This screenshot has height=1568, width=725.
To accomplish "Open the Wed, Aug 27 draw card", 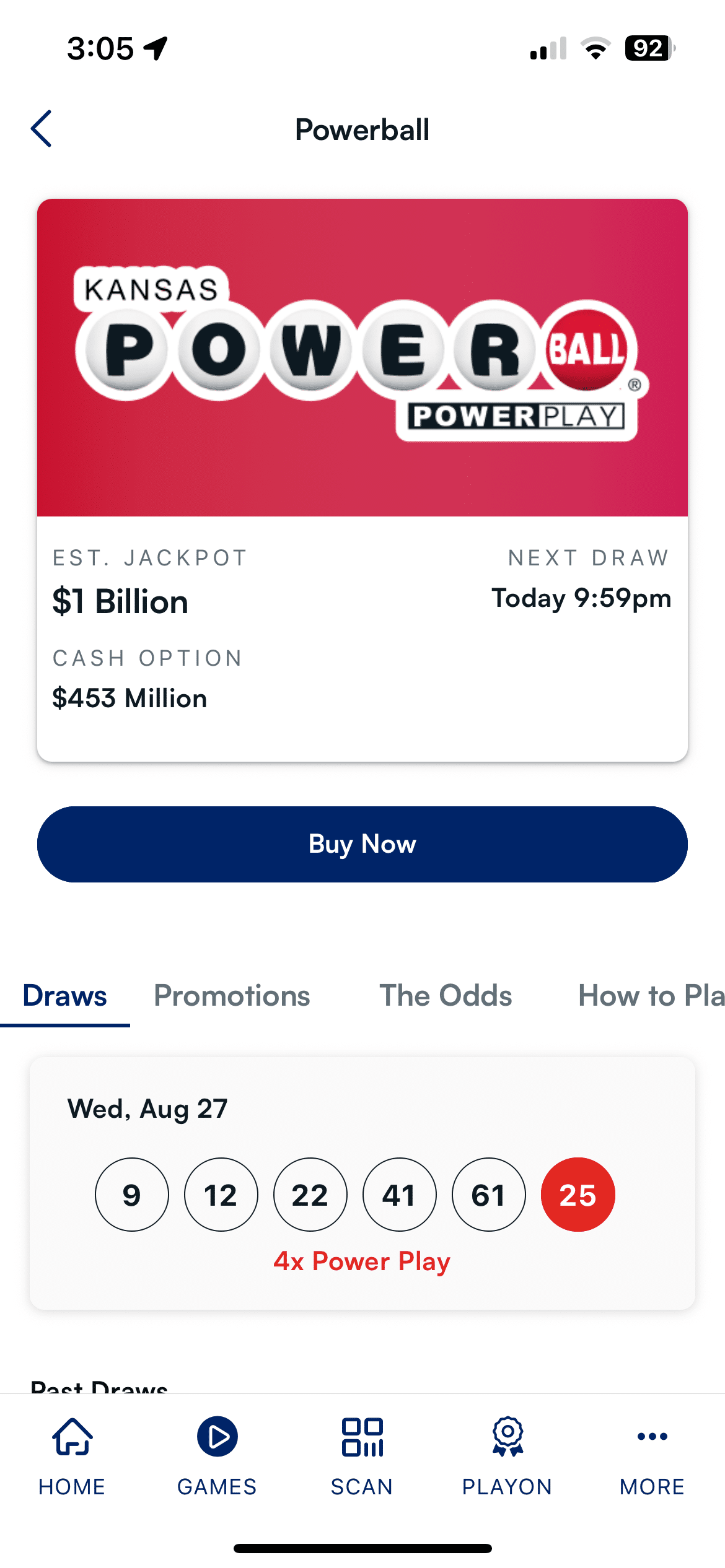I will click(362, 1183).
